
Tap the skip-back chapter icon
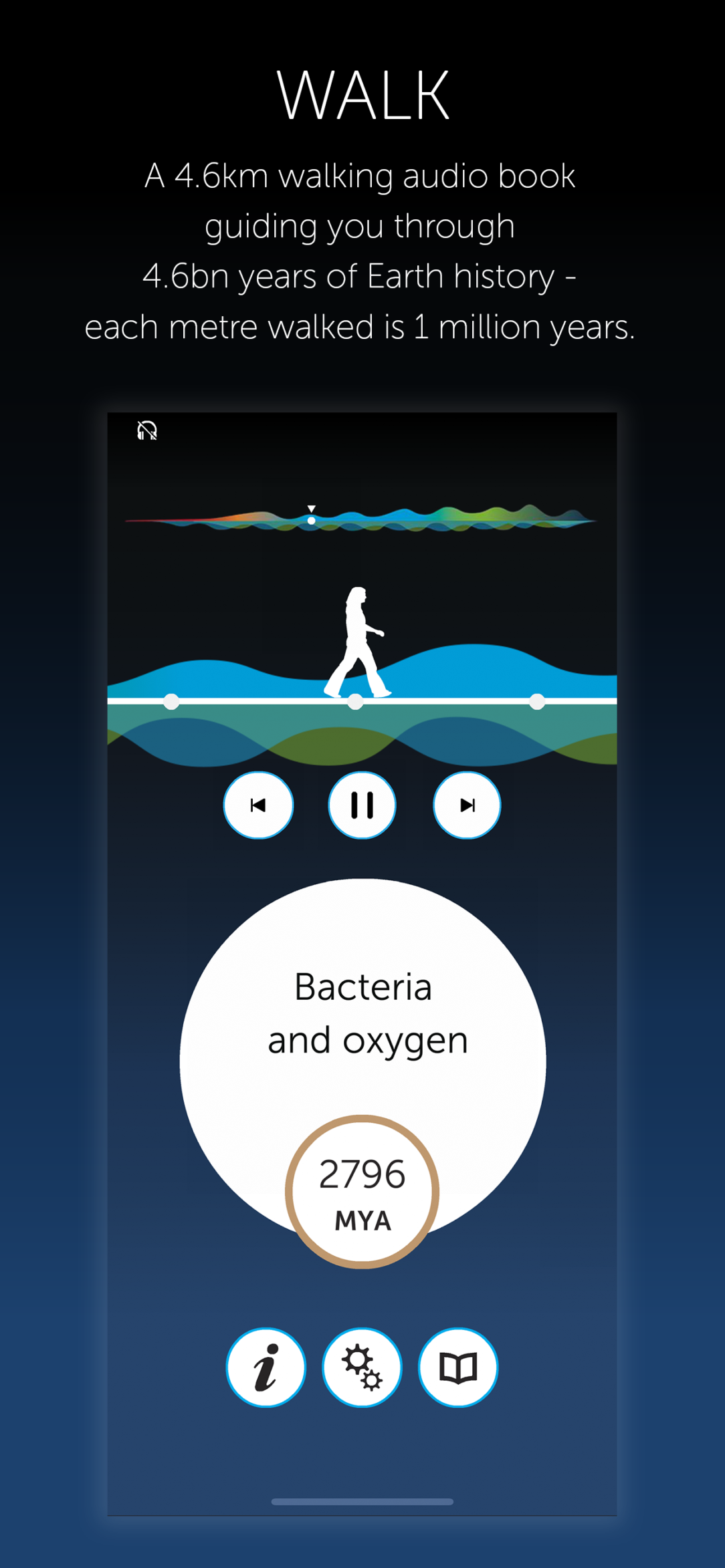(257, 805)
